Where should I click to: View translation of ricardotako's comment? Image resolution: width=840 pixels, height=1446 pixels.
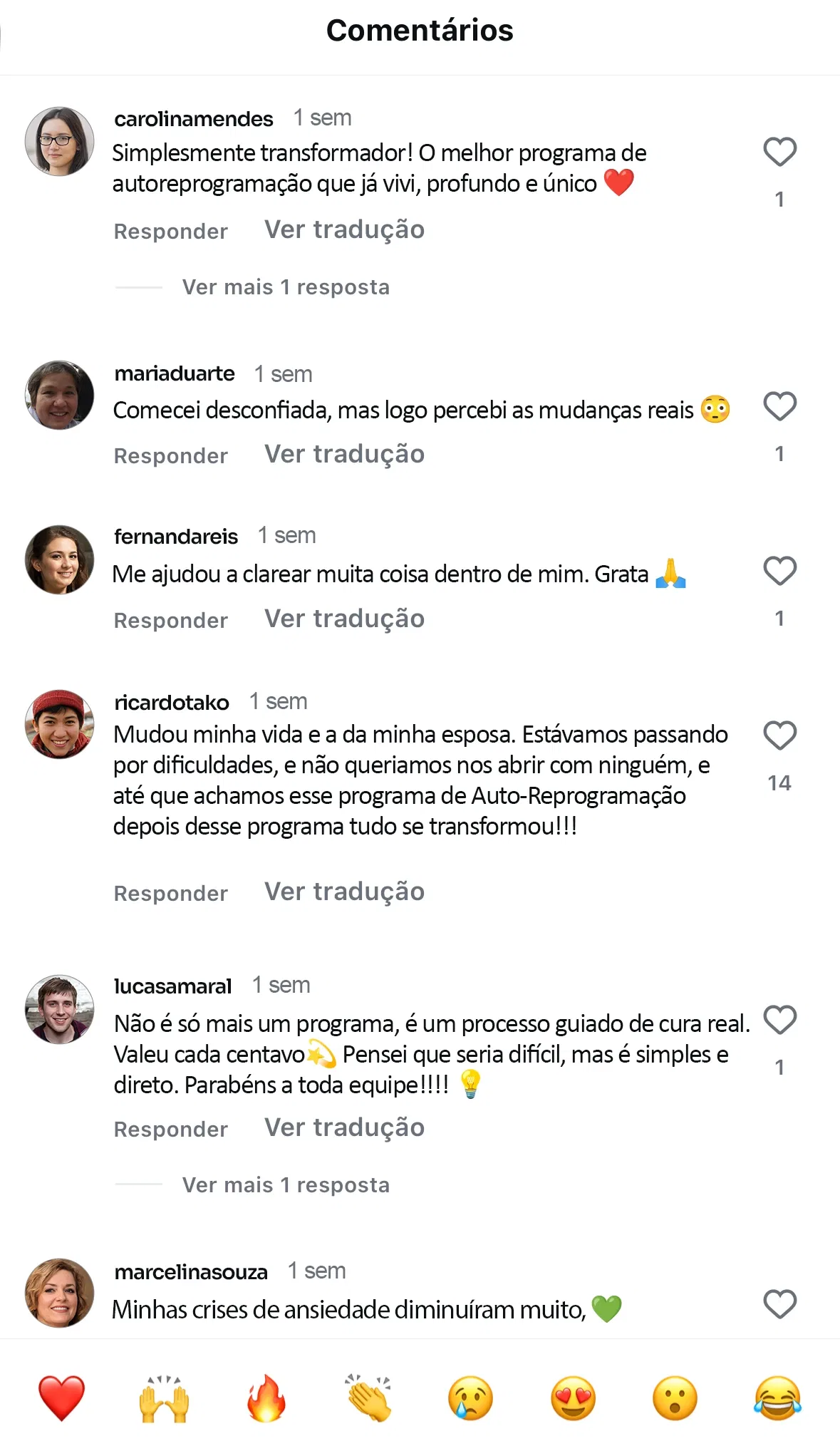coord(344,892)
